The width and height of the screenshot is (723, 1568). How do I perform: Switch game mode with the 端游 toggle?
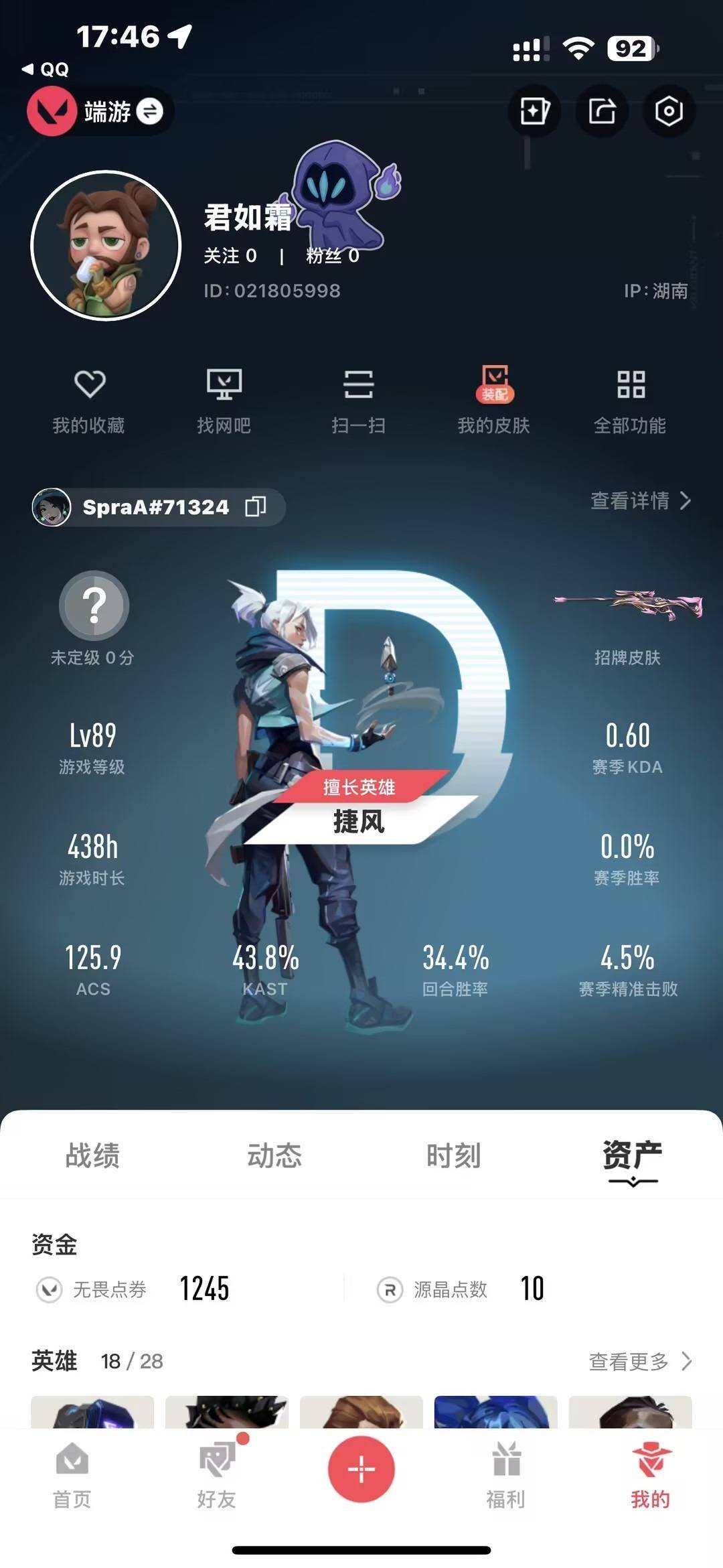(x=97, y=111)
